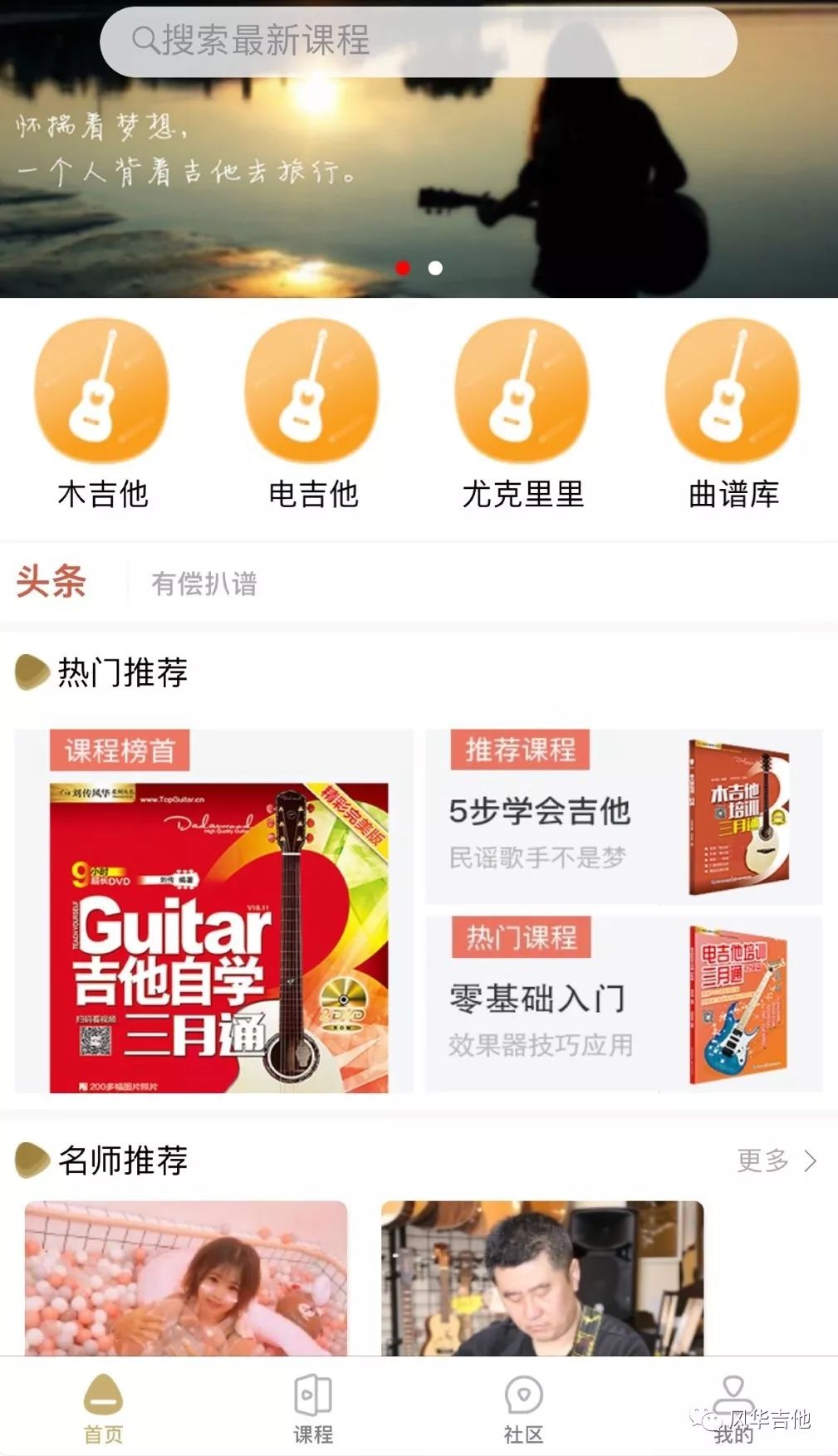This screenshot has height=1456, width=838.
Task: Open the 曲谱库 library
Action: point(733,414)
